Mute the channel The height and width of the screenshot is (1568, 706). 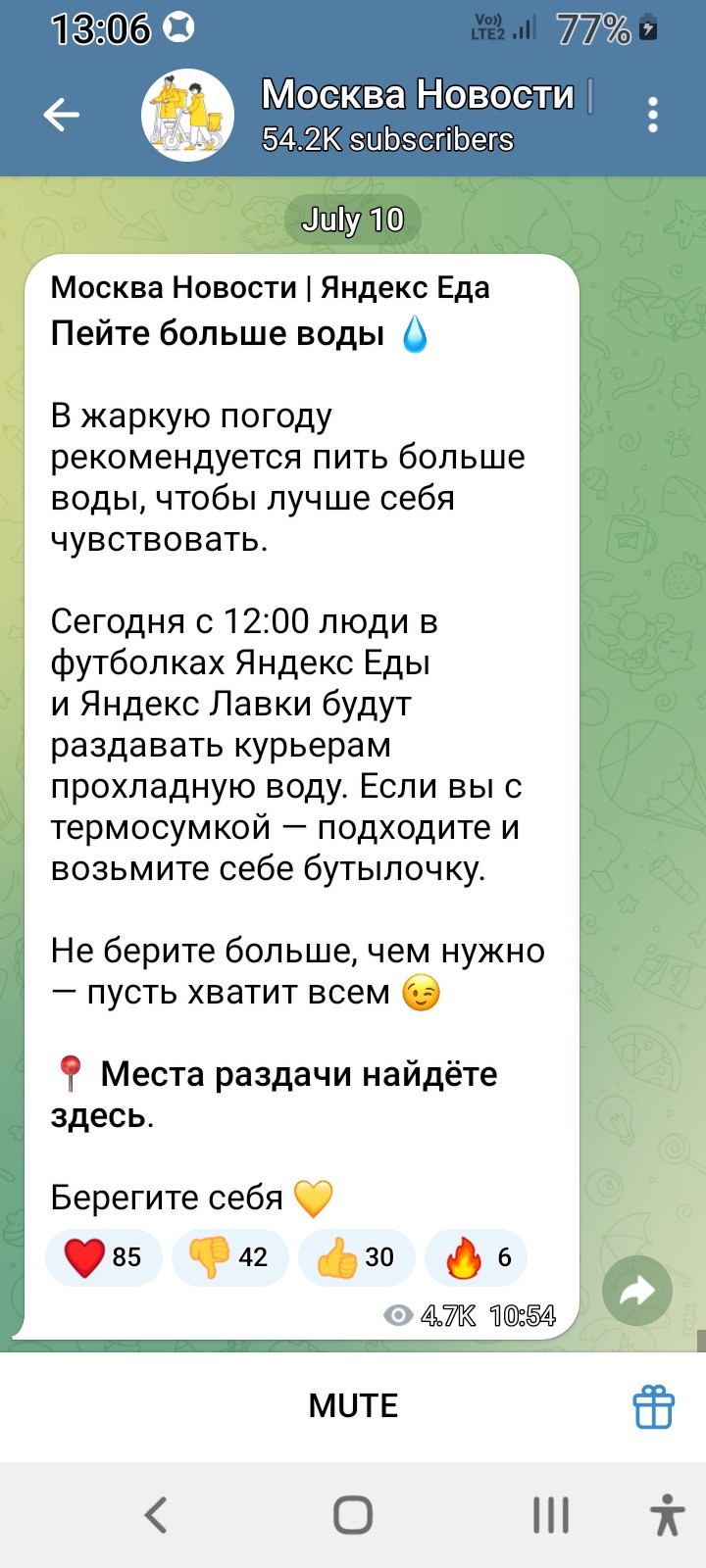353,1406
